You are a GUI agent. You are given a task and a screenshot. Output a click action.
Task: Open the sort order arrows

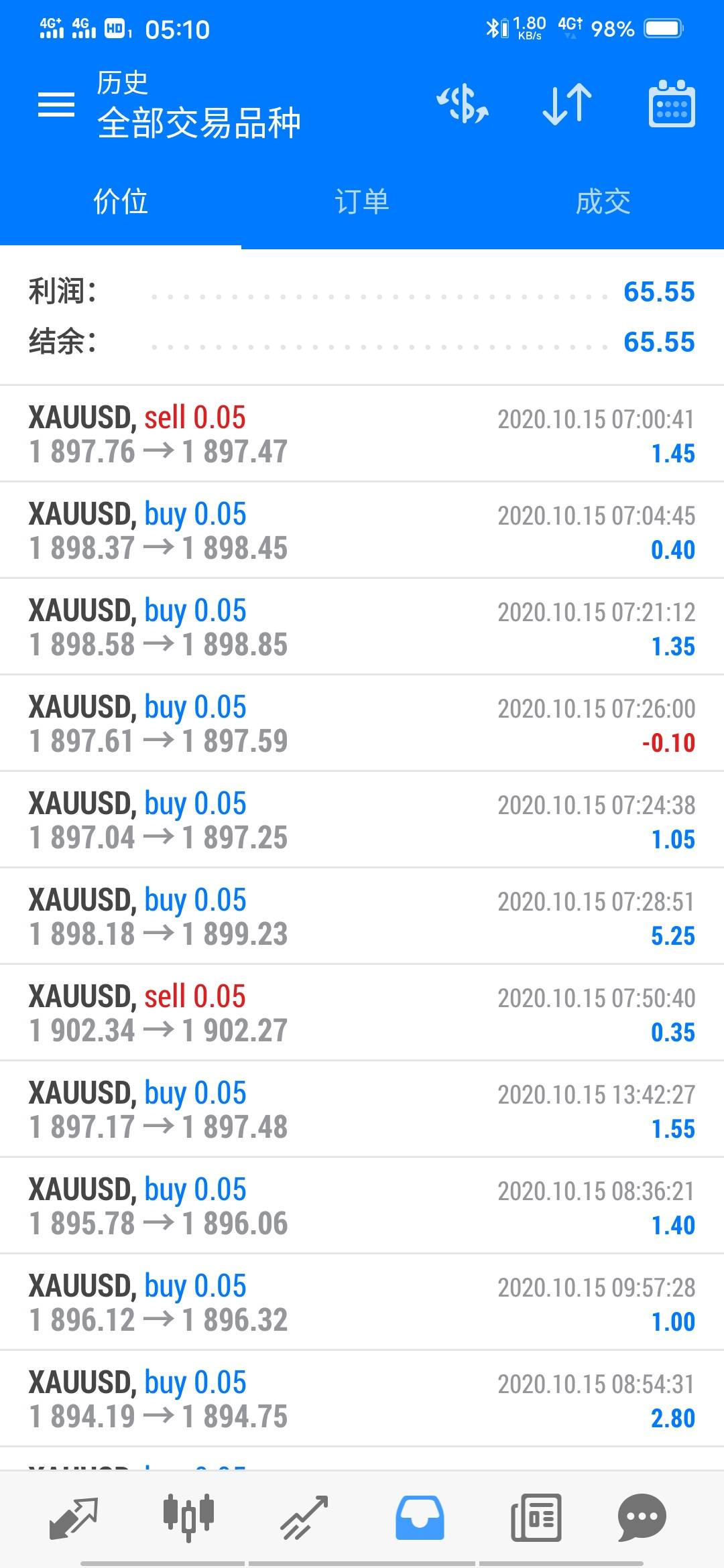pos(567,105)
